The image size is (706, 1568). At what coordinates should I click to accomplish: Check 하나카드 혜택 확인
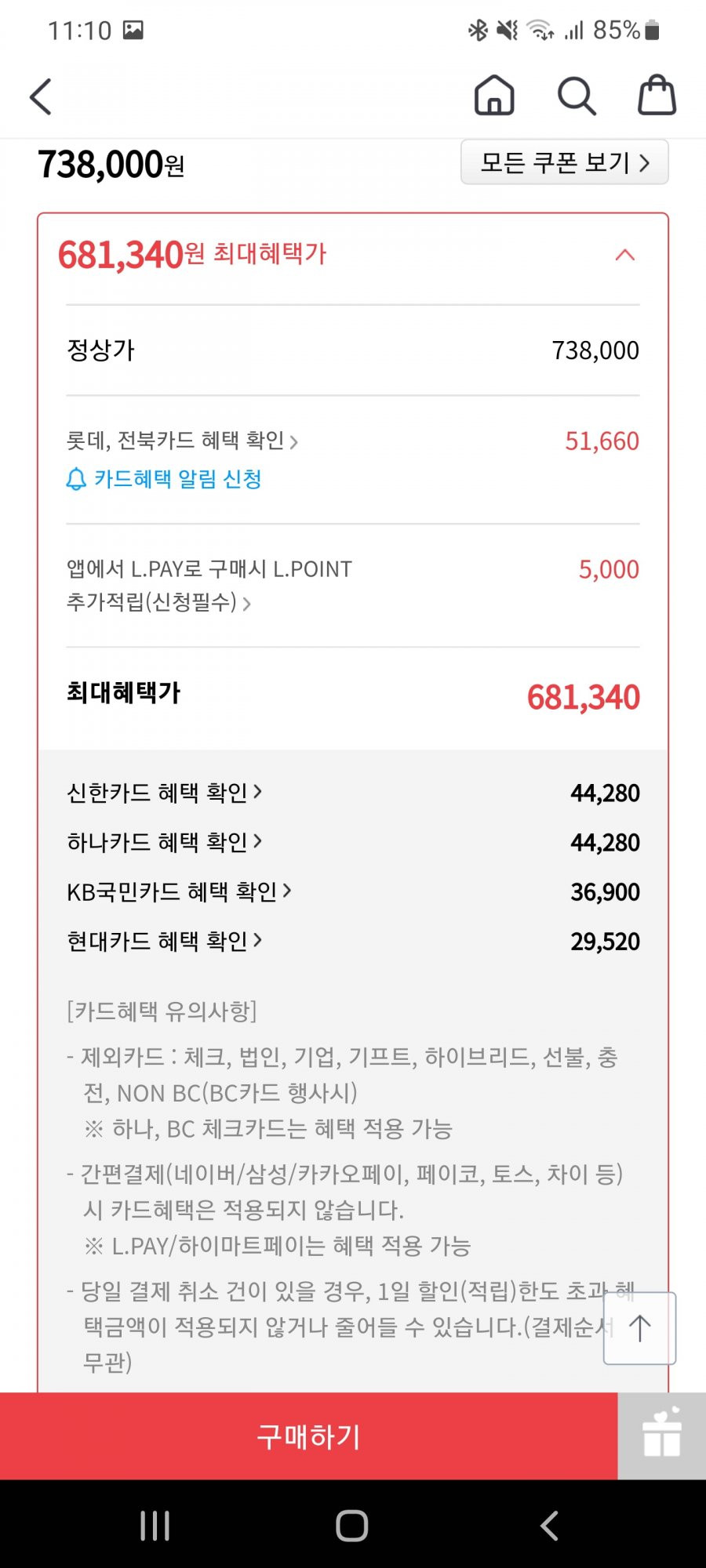(165, 842)
